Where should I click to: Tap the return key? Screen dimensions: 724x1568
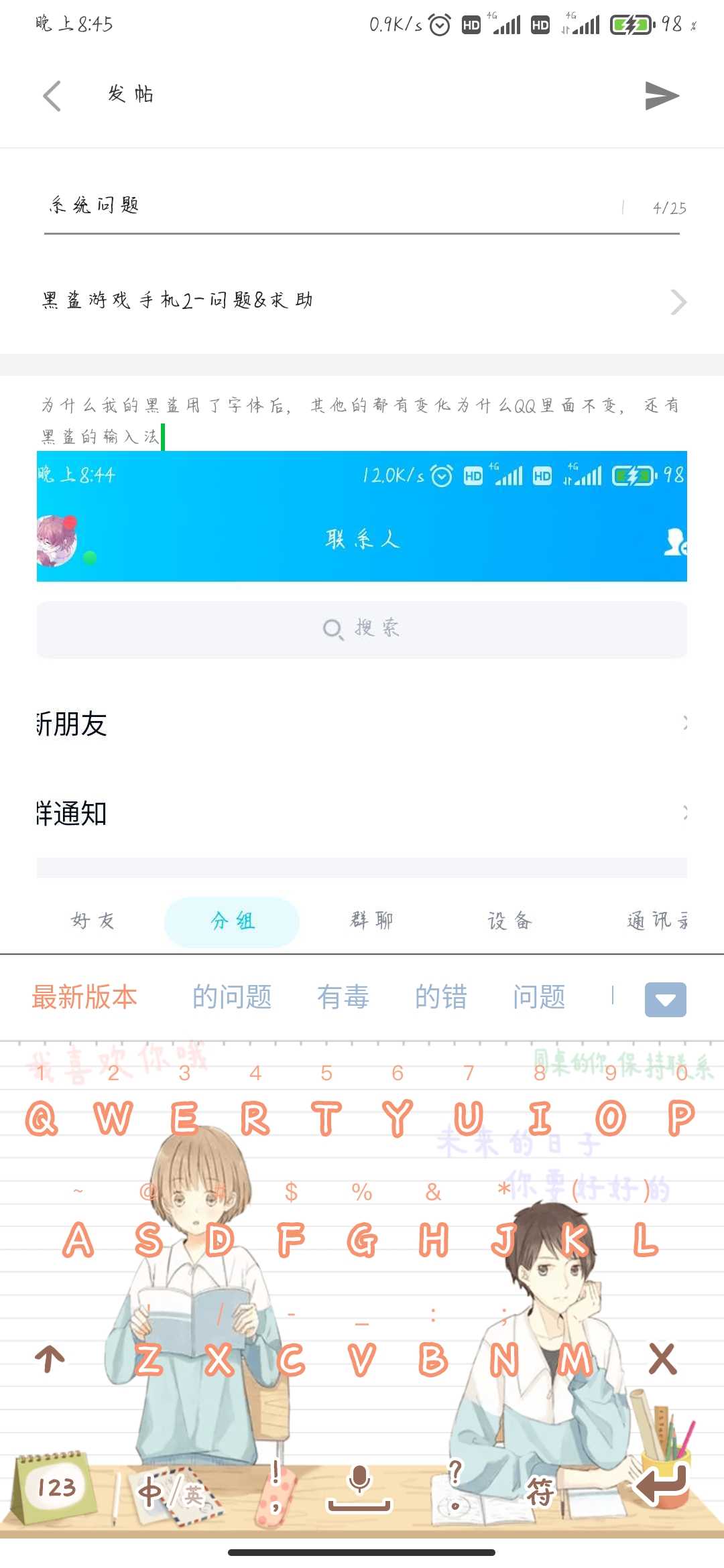(661, 1486)
